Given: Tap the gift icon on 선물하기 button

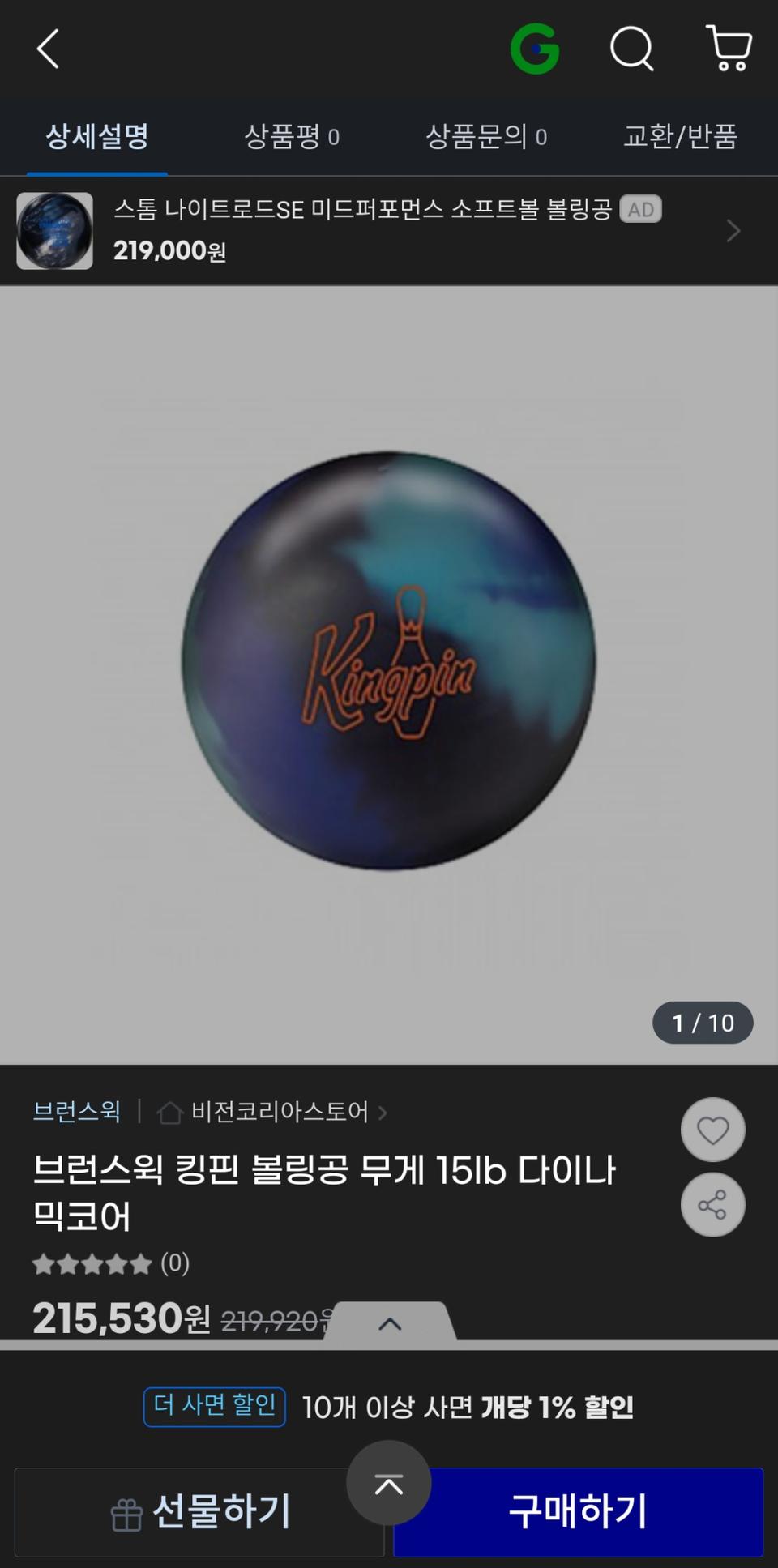Looking at the screenshot, I should click(x=126, y=1509).
